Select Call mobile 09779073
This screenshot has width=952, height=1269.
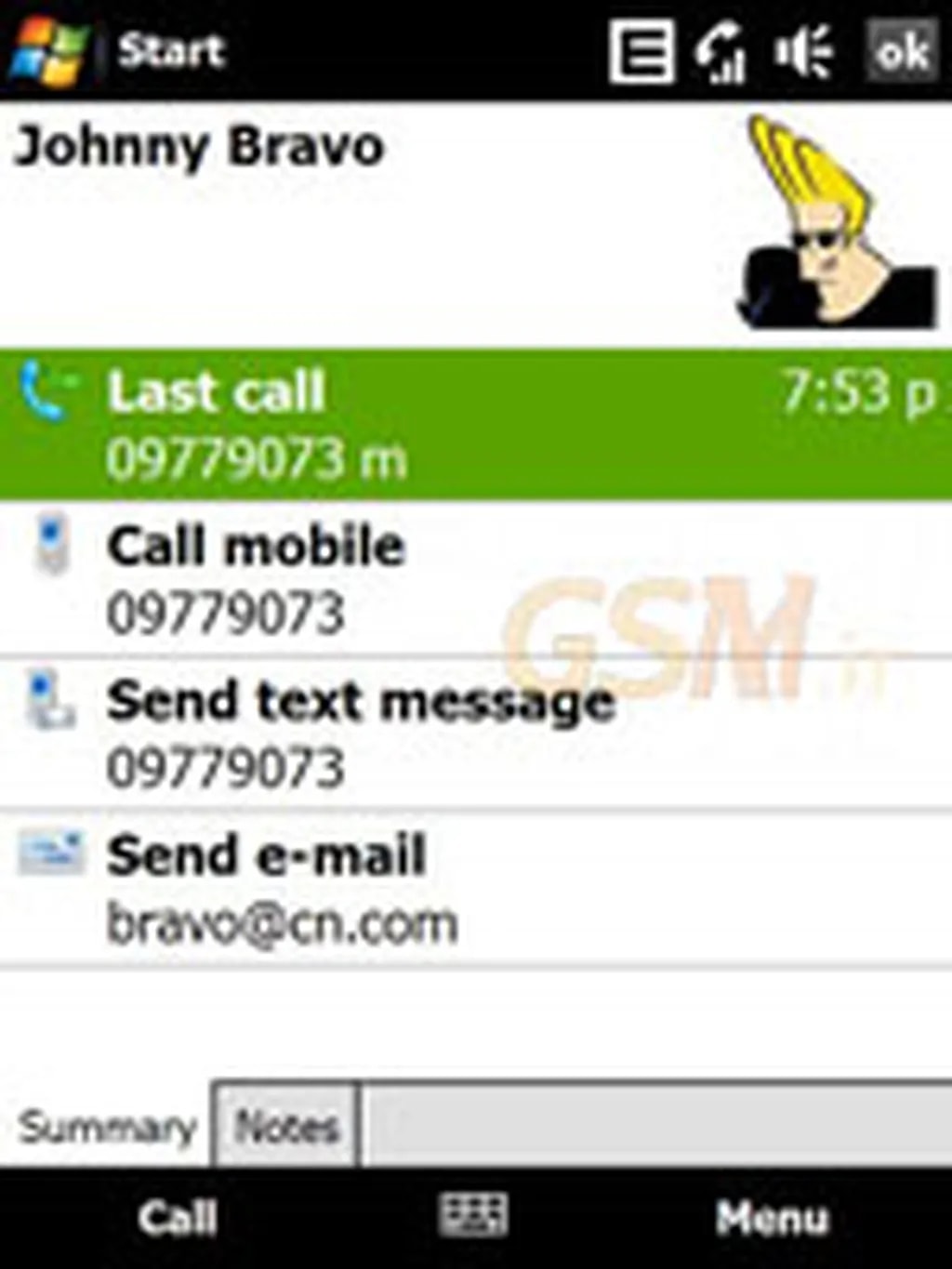coord(474,578)
